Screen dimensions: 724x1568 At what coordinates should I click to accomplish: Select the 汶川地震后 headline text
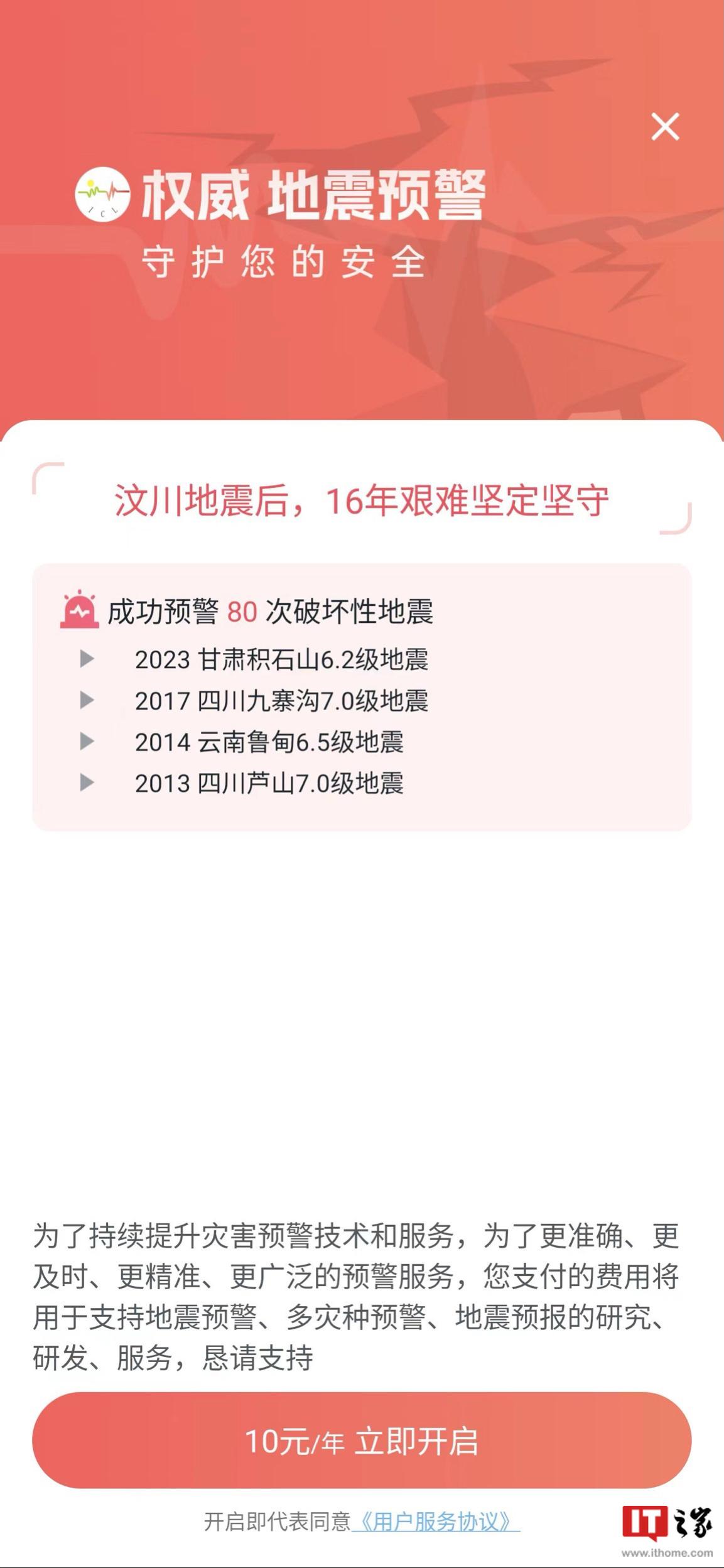pos(362,500)
